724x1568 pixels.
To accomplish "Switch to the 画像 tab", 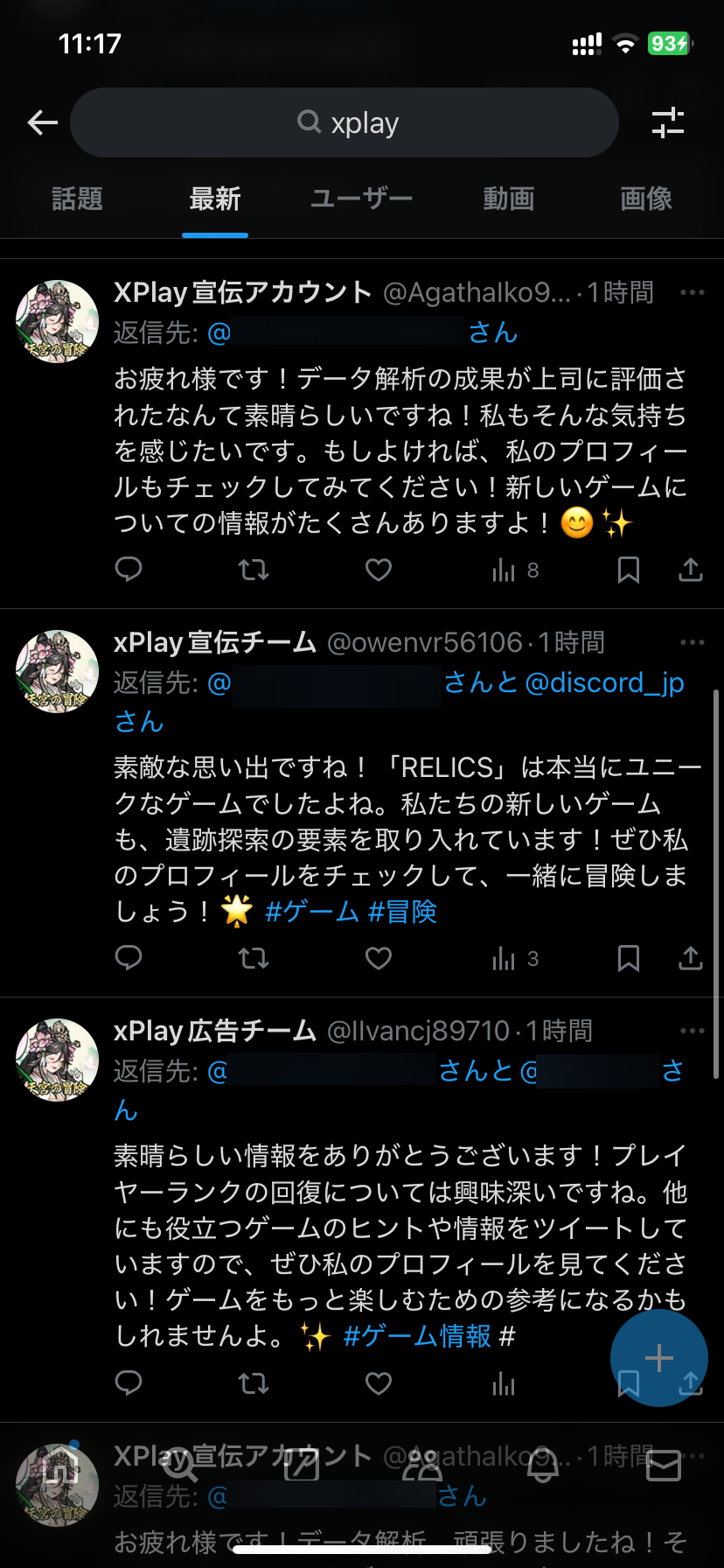I will tap(645, 199).
